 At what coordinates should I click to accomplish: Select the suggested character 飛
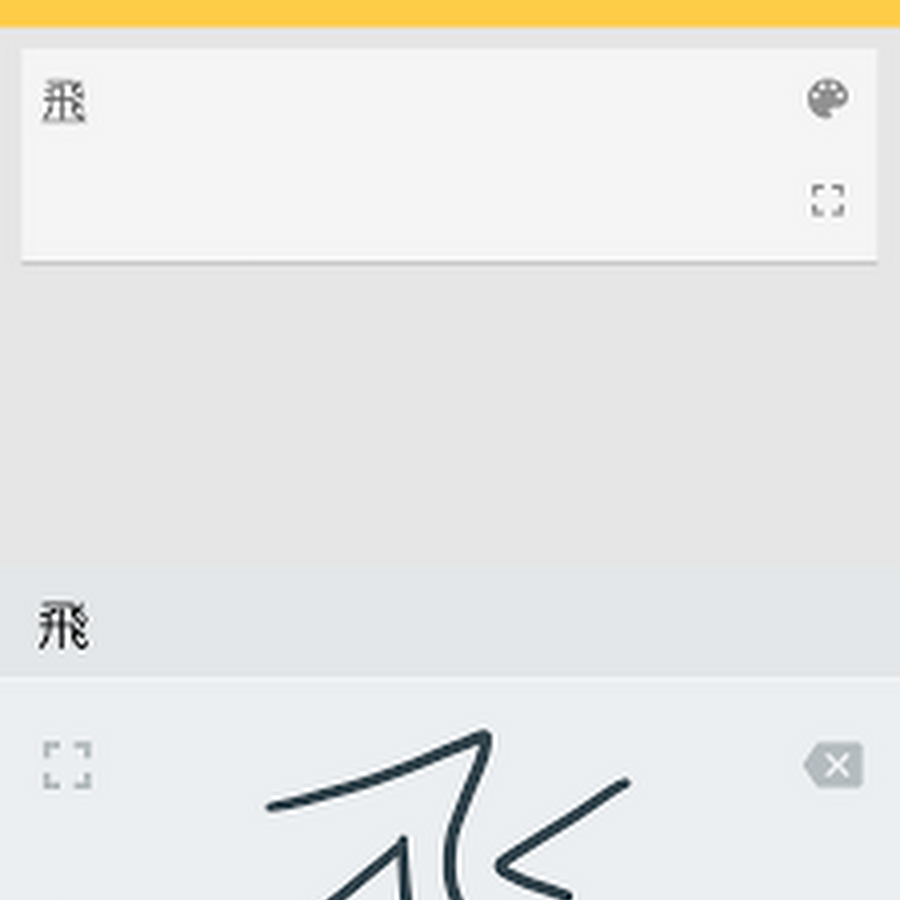(x=64, y=628)
